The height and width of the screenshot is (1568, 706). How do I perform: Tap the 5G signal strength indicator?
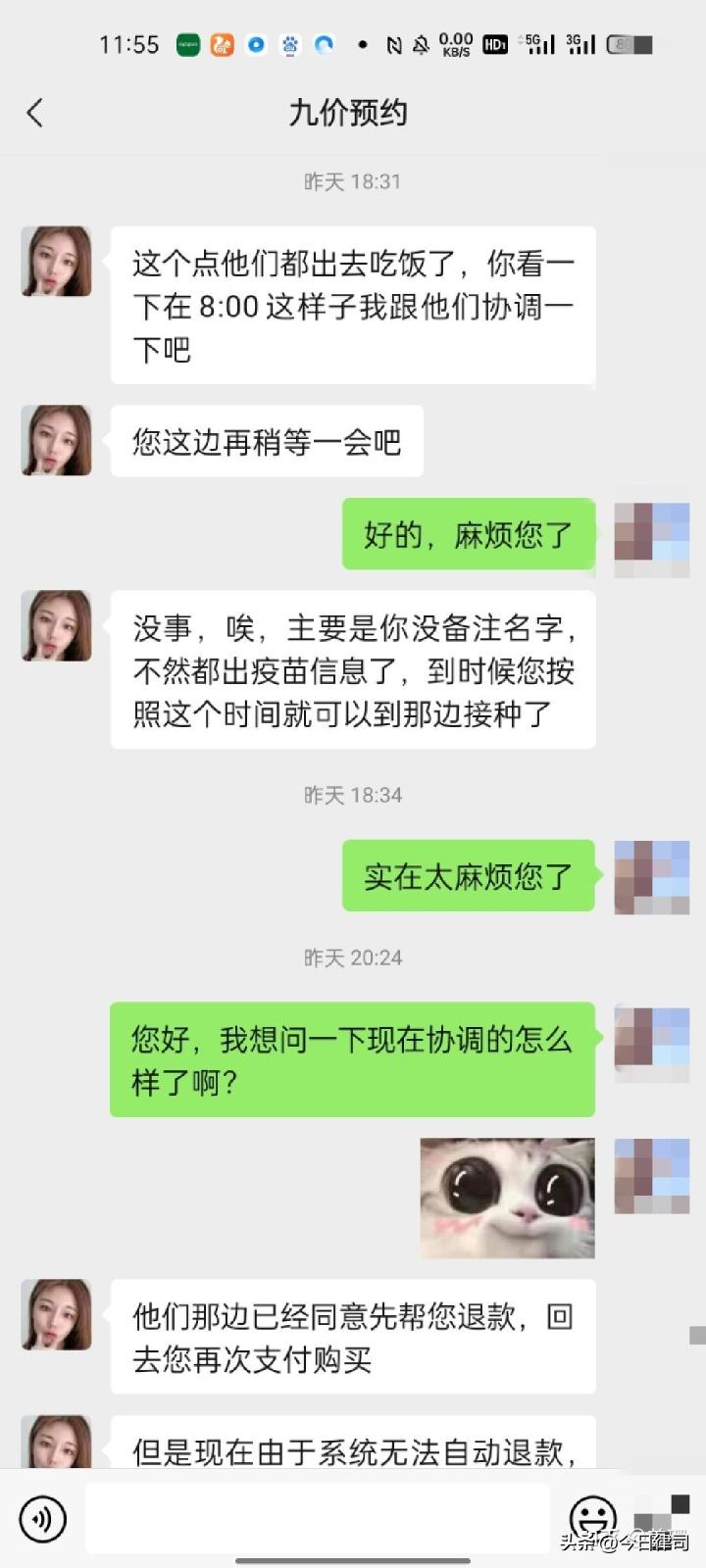coord(537,45)
